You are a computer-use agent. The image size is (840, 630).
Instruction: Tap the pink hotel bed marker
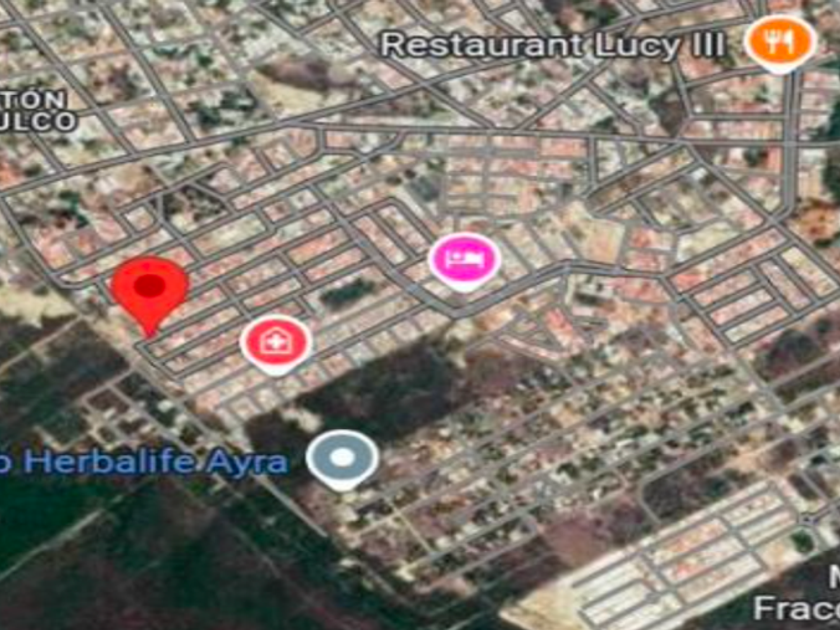[x=464, y=261]
